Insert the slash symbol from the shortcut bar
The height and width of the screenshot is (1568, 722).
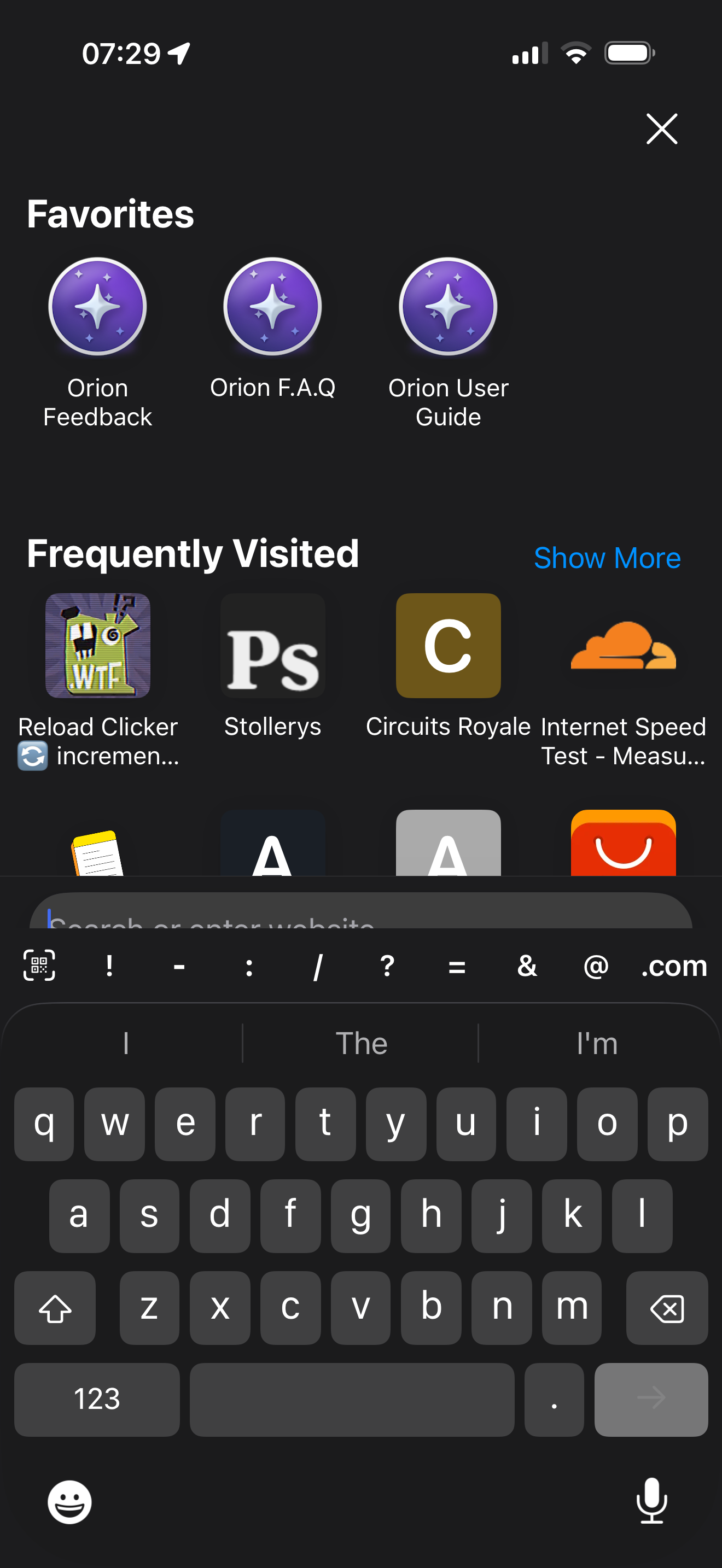[x=317, y=966]
